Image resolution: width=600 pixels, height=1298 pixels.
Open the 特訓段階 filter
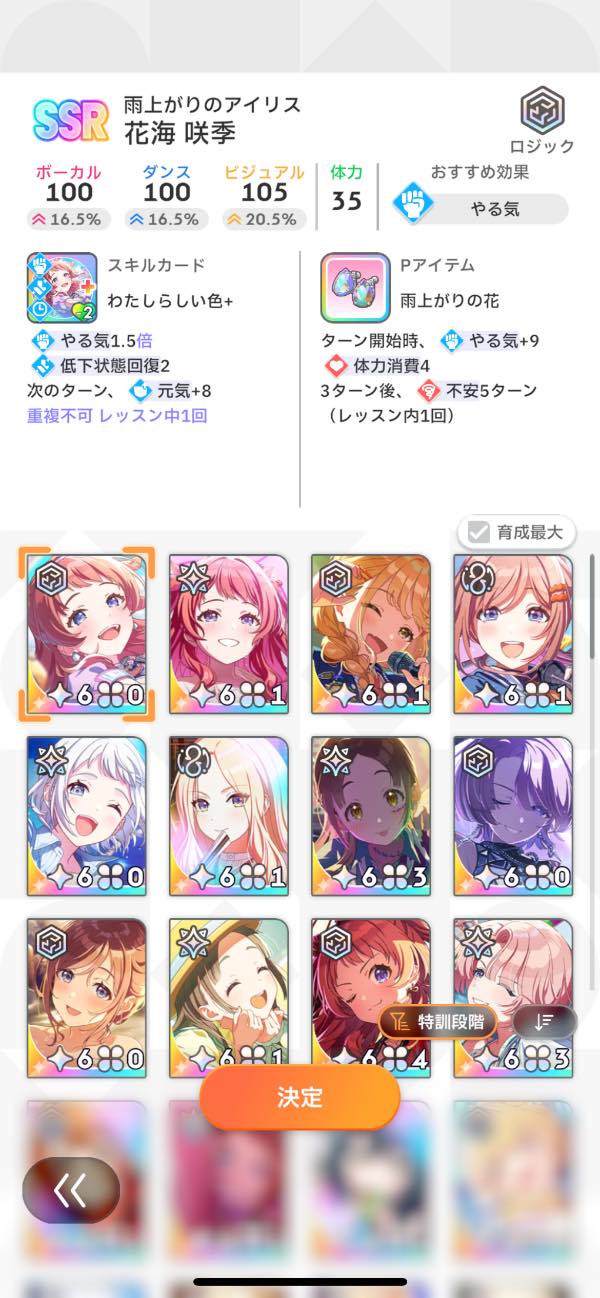point(439,1021)
